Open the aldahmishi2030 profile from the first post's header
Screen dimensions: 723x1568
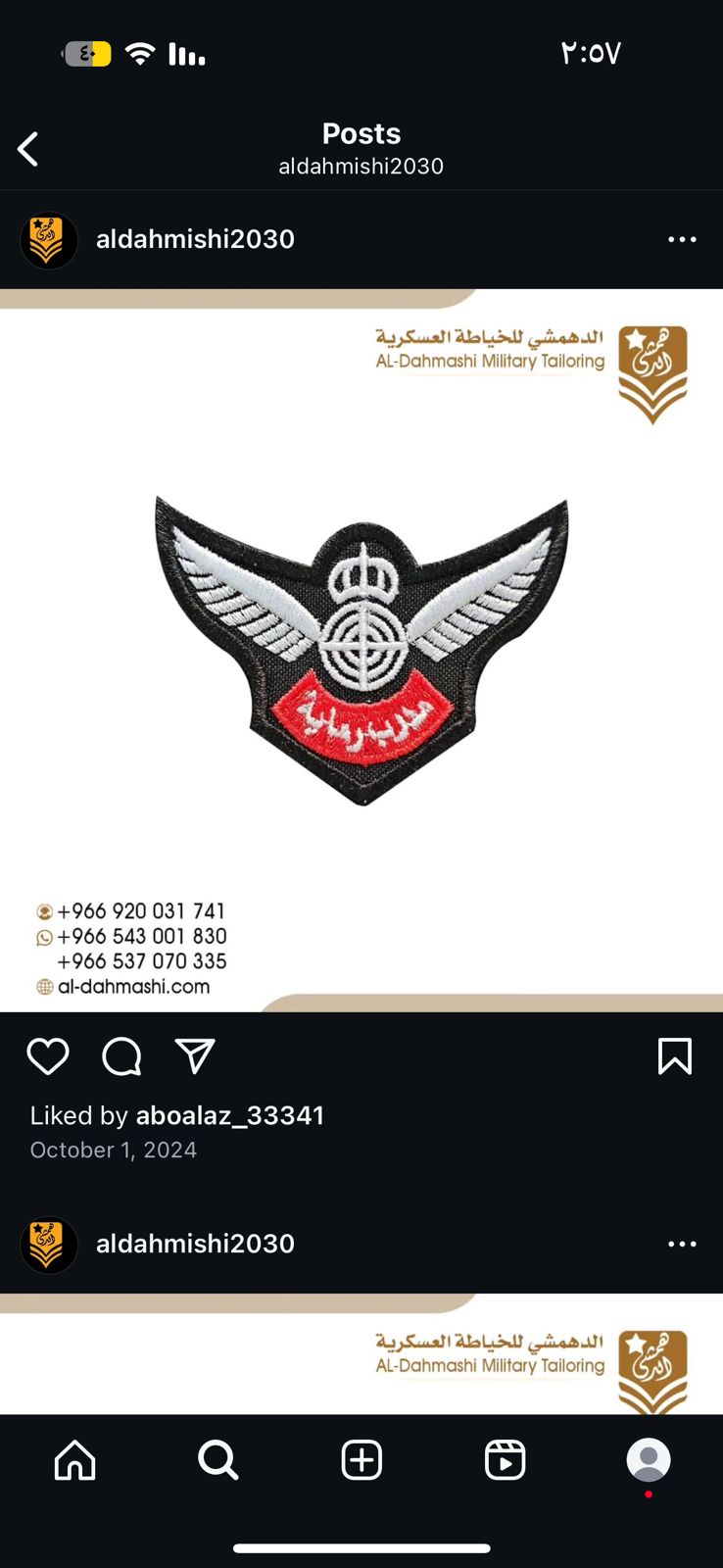click(195, 239)
